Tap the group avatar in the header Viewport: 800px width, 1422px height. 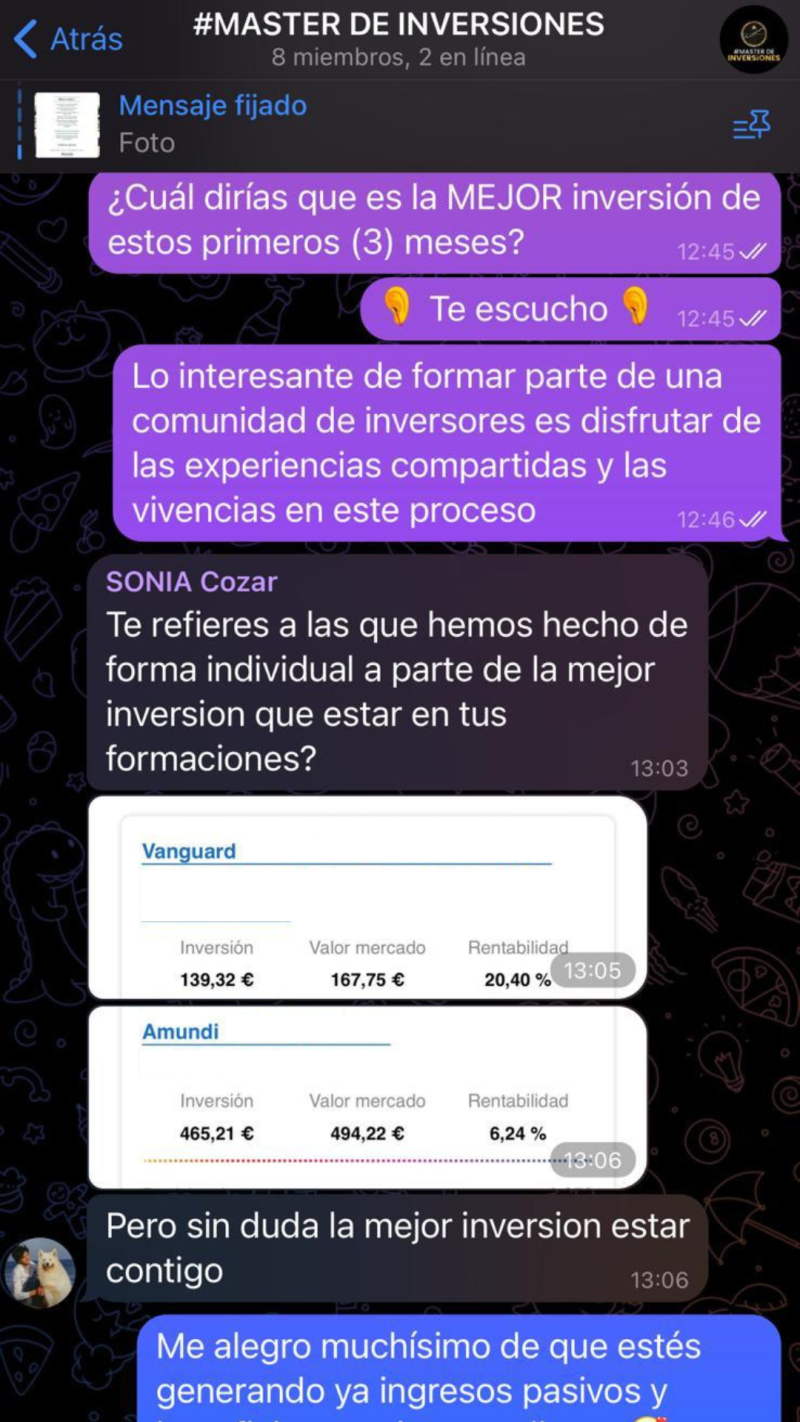tap(754, 40)
